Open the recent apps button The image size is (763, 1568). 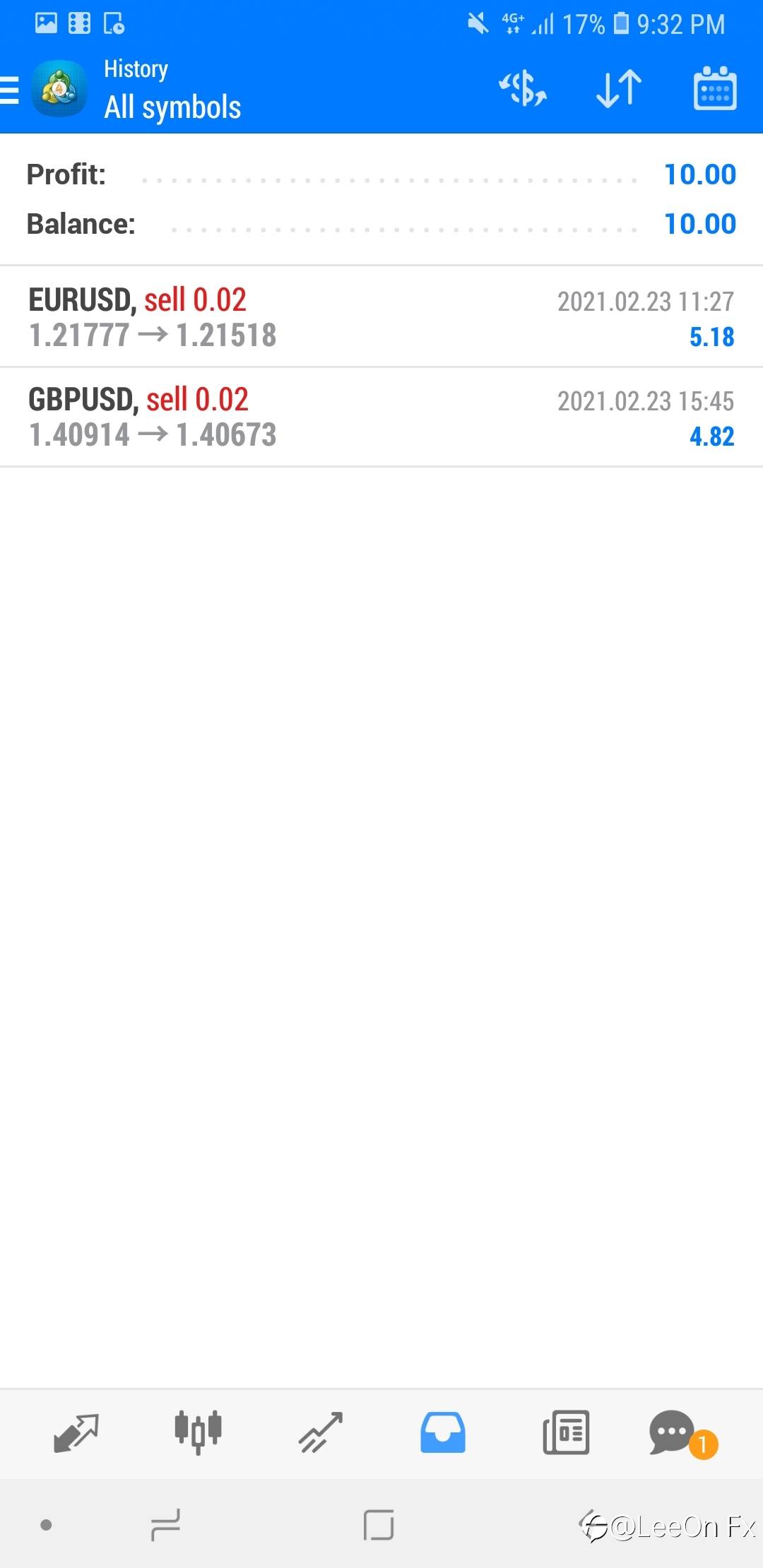[166, 1525]
